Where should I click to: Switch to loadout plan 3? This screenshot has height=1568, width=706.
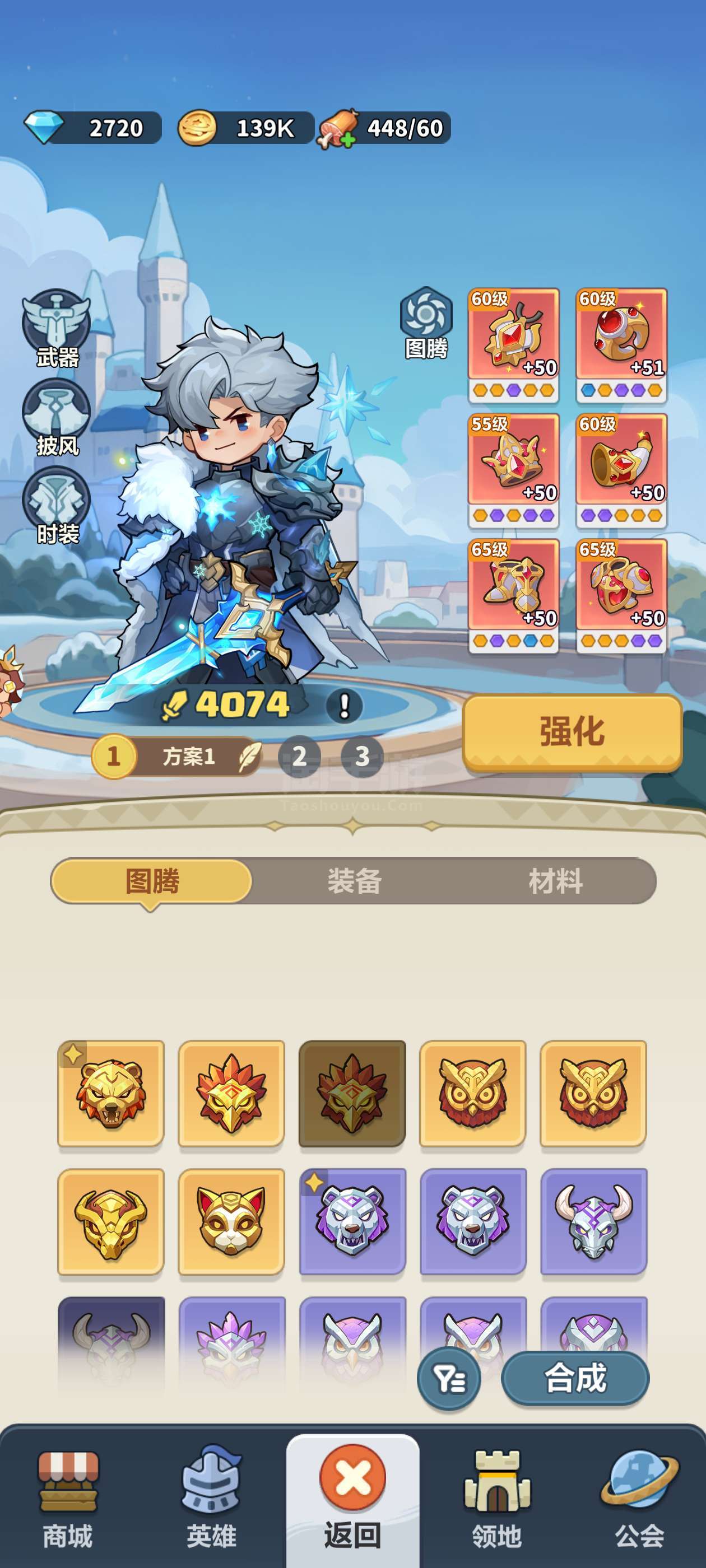coord(363,757)
